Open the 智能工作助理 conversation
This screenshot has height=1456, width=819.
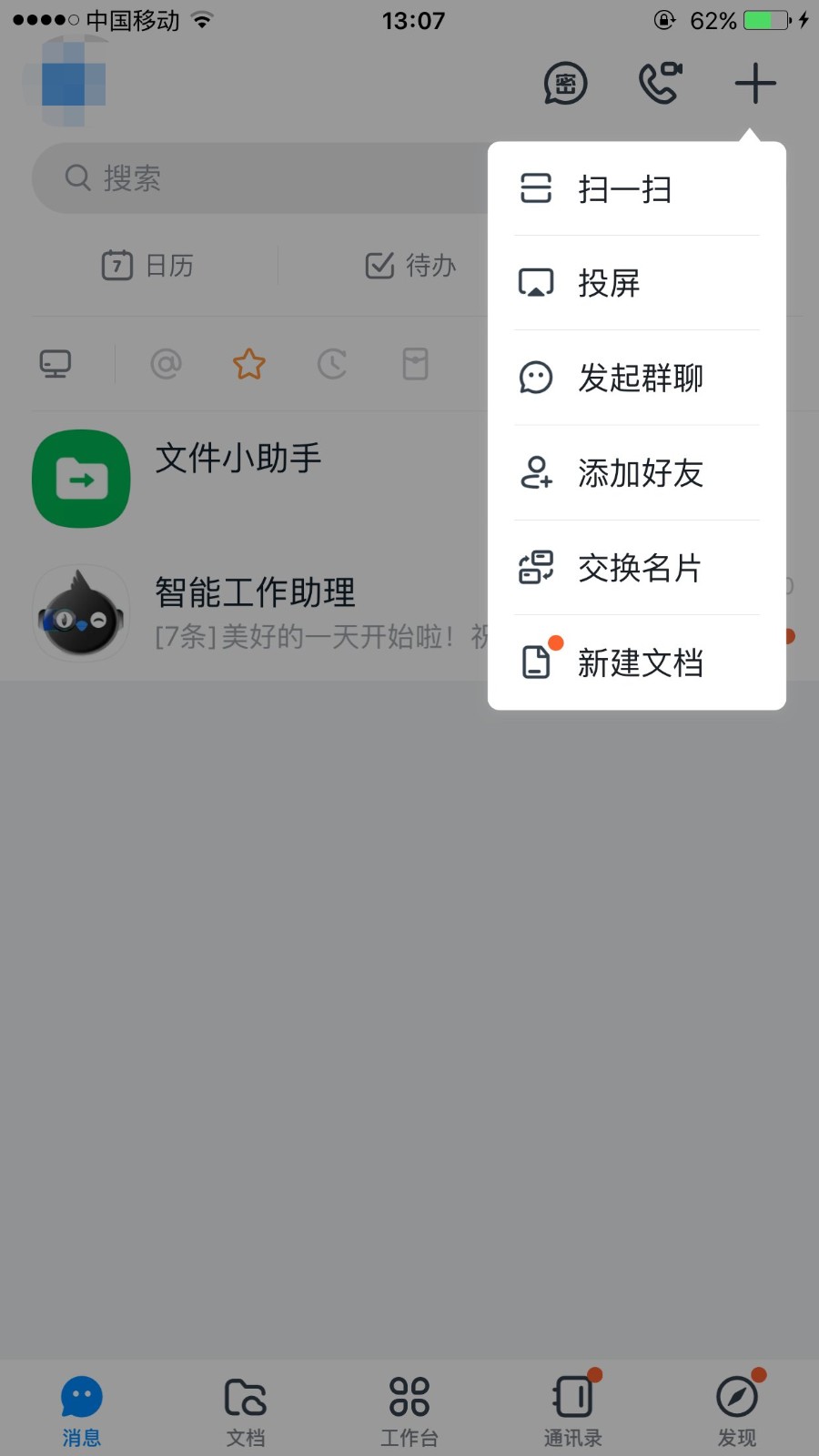click(x=255, y=612)
